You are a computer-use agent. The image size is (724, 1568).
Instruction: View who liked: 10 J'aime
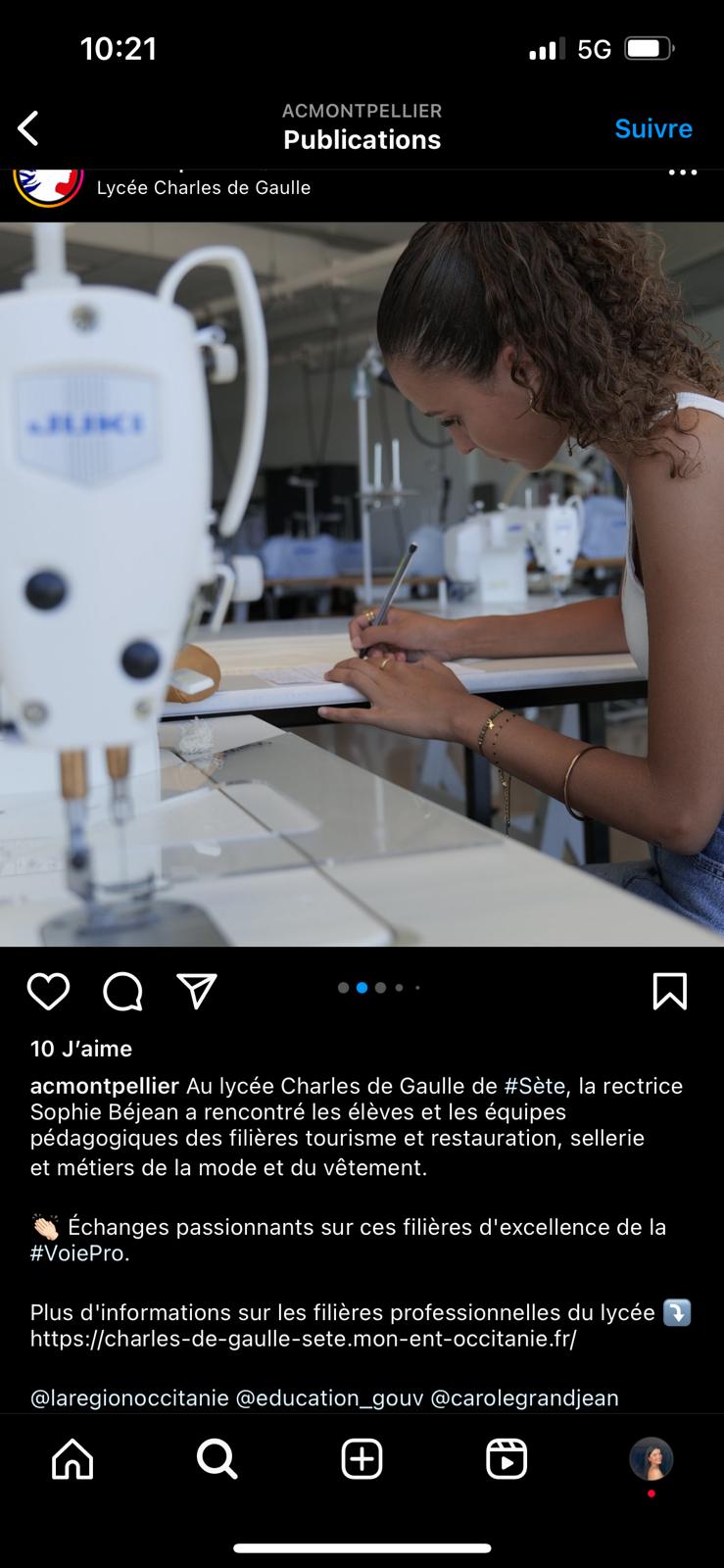tap(81, 1049)
